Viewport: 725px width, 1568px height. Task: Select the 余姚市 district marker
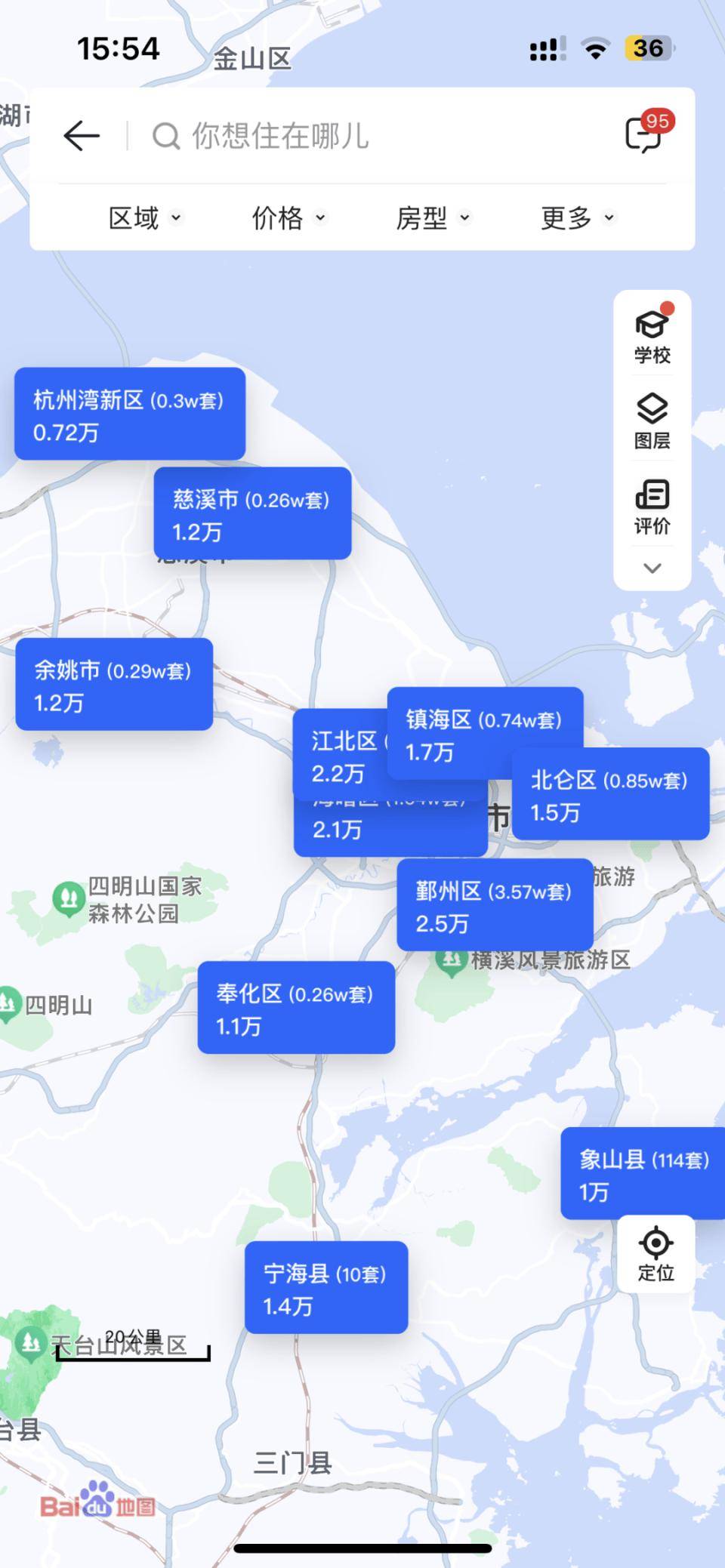click(114, 684)
